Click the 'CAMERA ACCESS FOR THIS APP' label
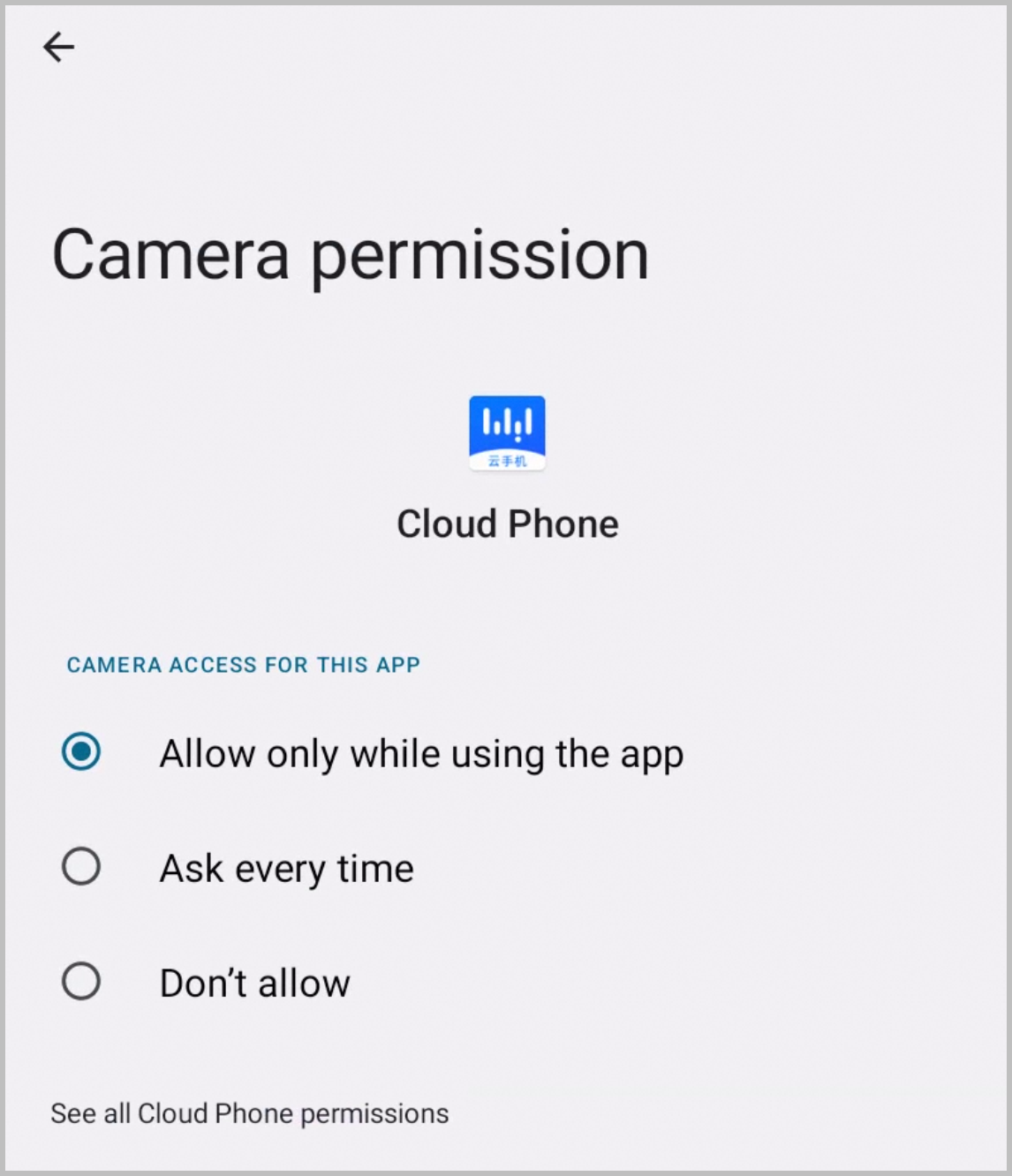Screen dimensions: 1012x1176 [x=245, y=665]
